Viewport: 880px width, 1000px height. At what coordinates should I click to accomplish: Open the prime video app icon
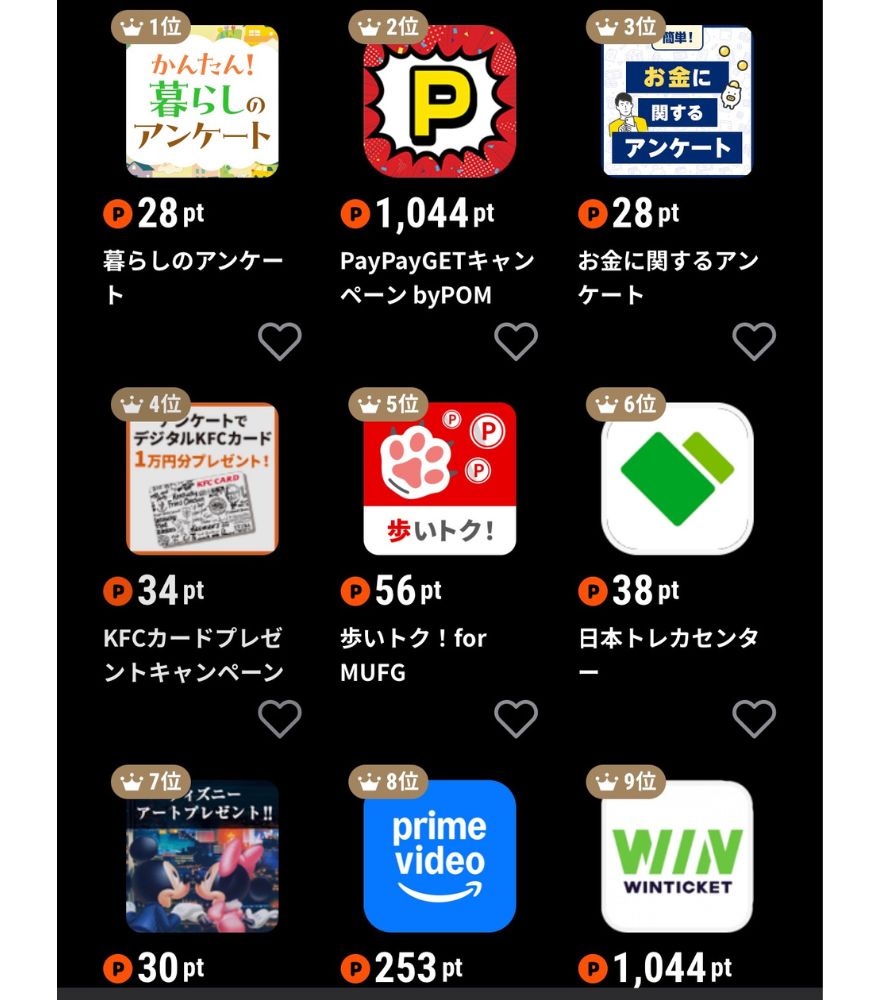[x=440, y=857]
